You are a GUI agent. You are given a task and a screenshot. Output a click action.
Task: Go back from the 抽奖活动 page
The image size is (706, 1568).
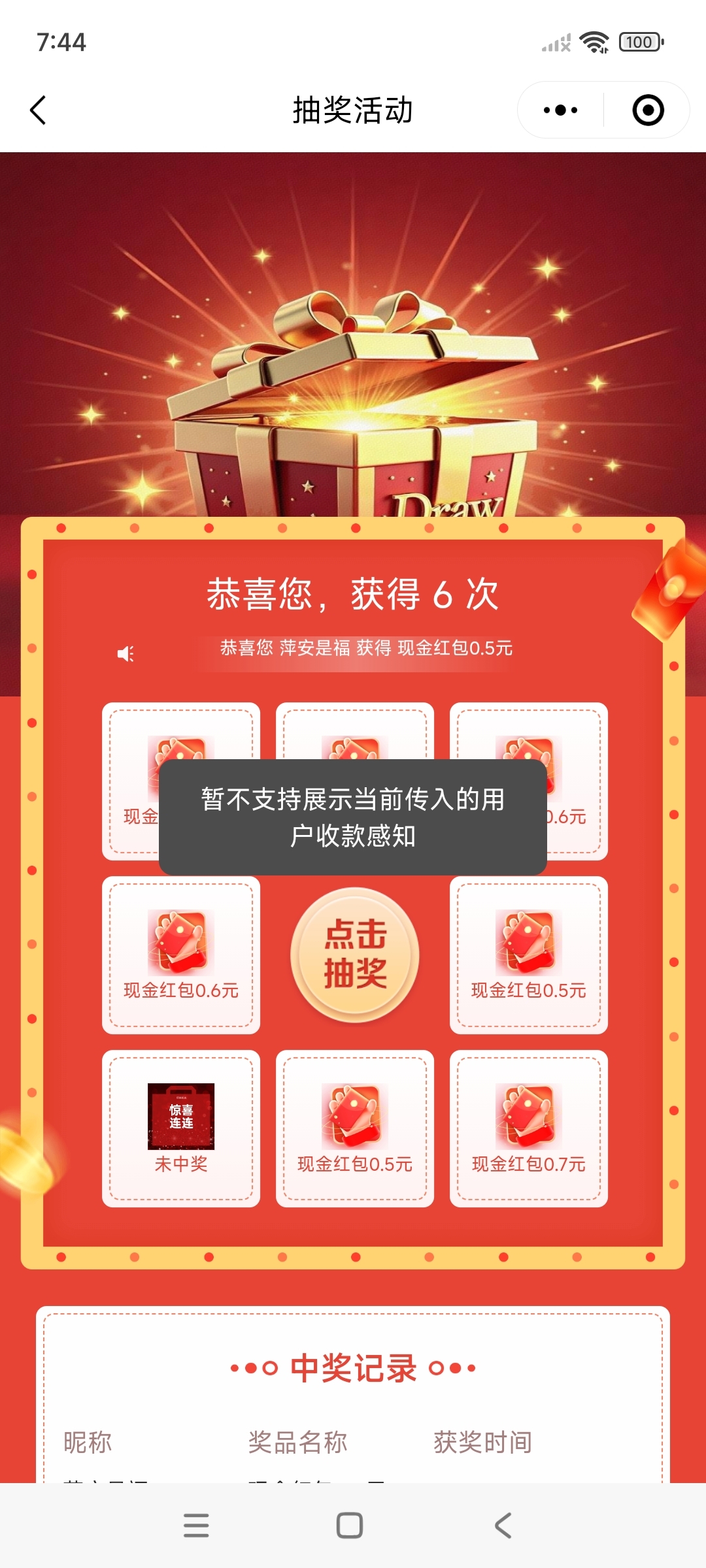click(39, 110)
